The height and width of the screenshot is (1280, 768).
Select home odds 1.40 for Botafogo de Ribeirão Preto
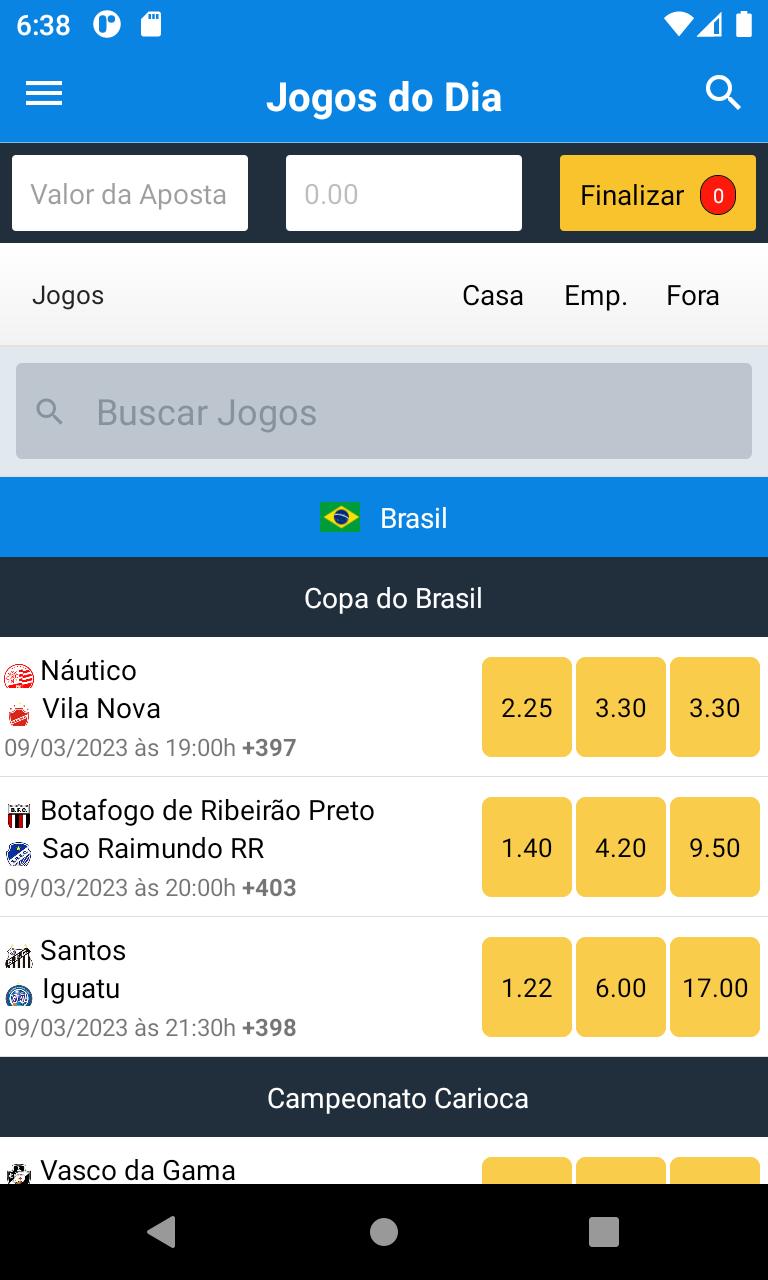[527, 847]
